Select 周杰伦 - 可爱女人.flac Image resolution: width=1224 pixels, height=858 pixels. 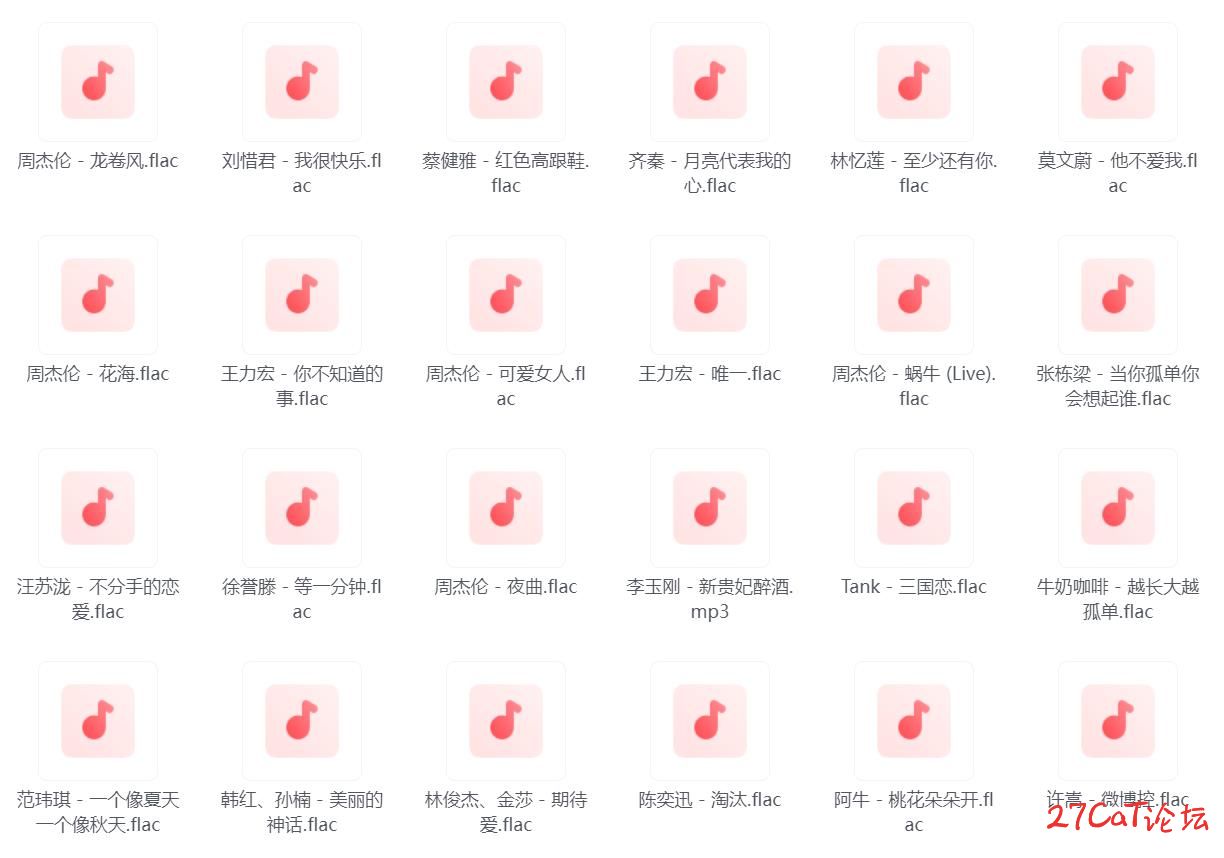pos(506,295)
